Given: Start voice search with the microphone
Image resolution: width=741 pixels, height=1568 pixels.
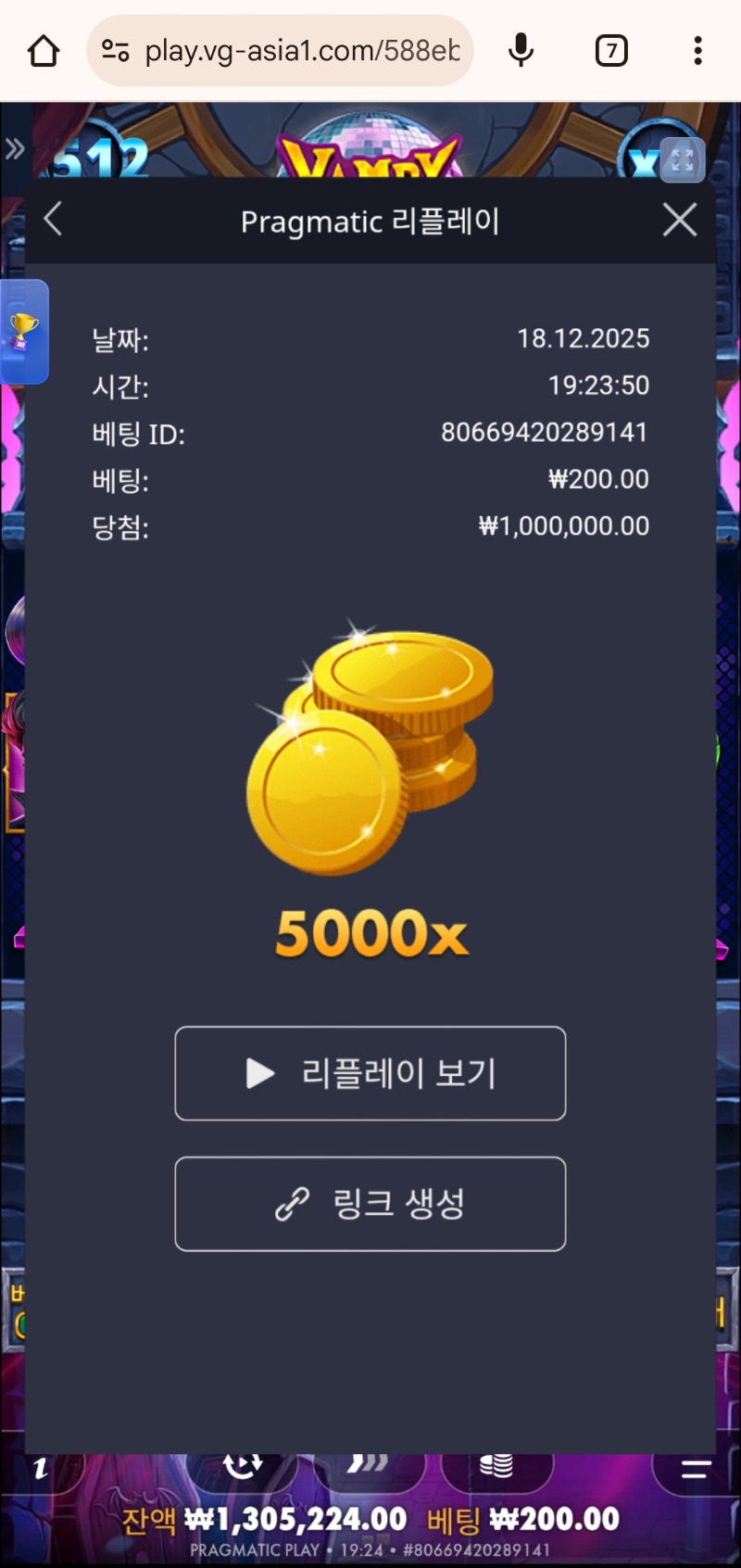Looking at the screenshot, I should (x=521, y=51).
